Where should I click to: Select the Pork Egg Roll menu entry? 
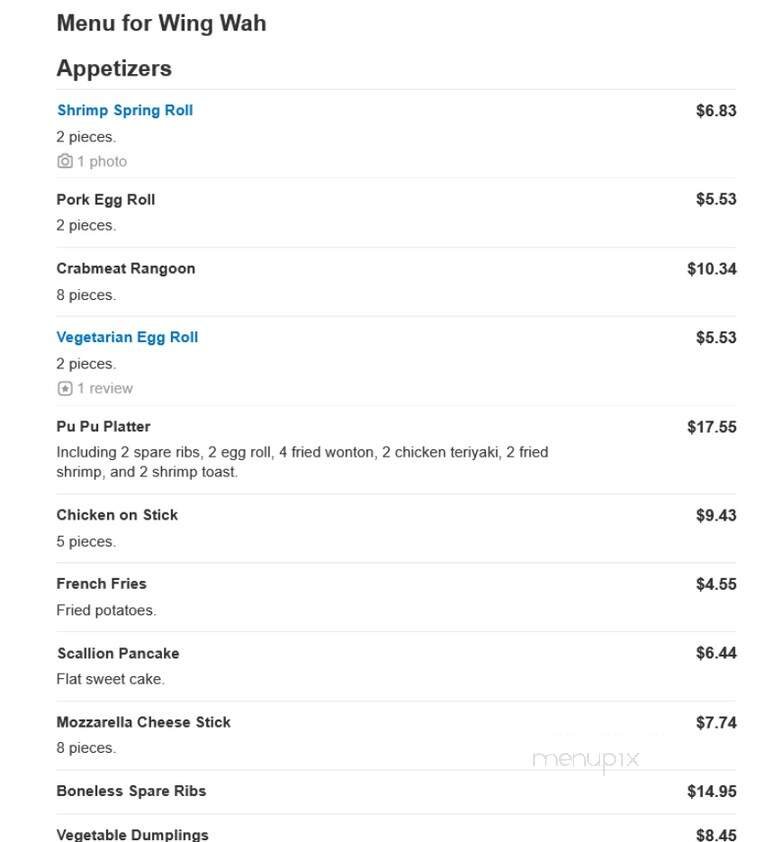pos(106,199)
